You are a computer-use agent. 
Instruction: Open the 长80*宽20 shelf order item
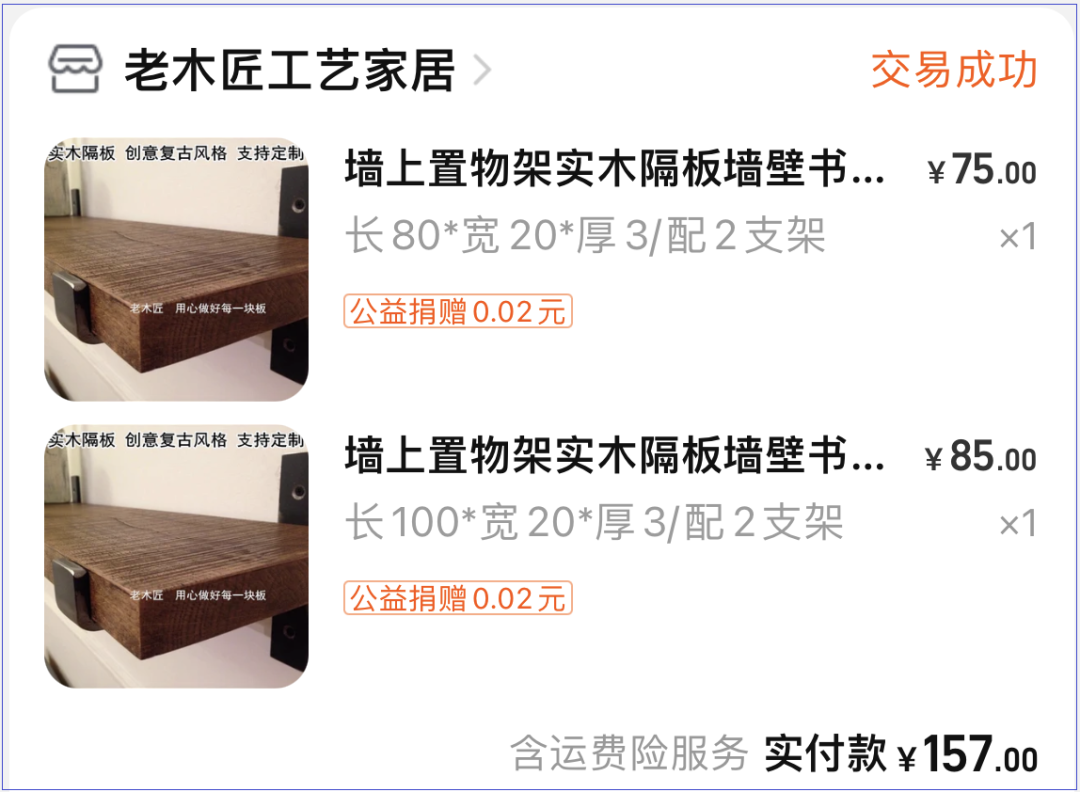pyautogui.click(x=614, y=171)
